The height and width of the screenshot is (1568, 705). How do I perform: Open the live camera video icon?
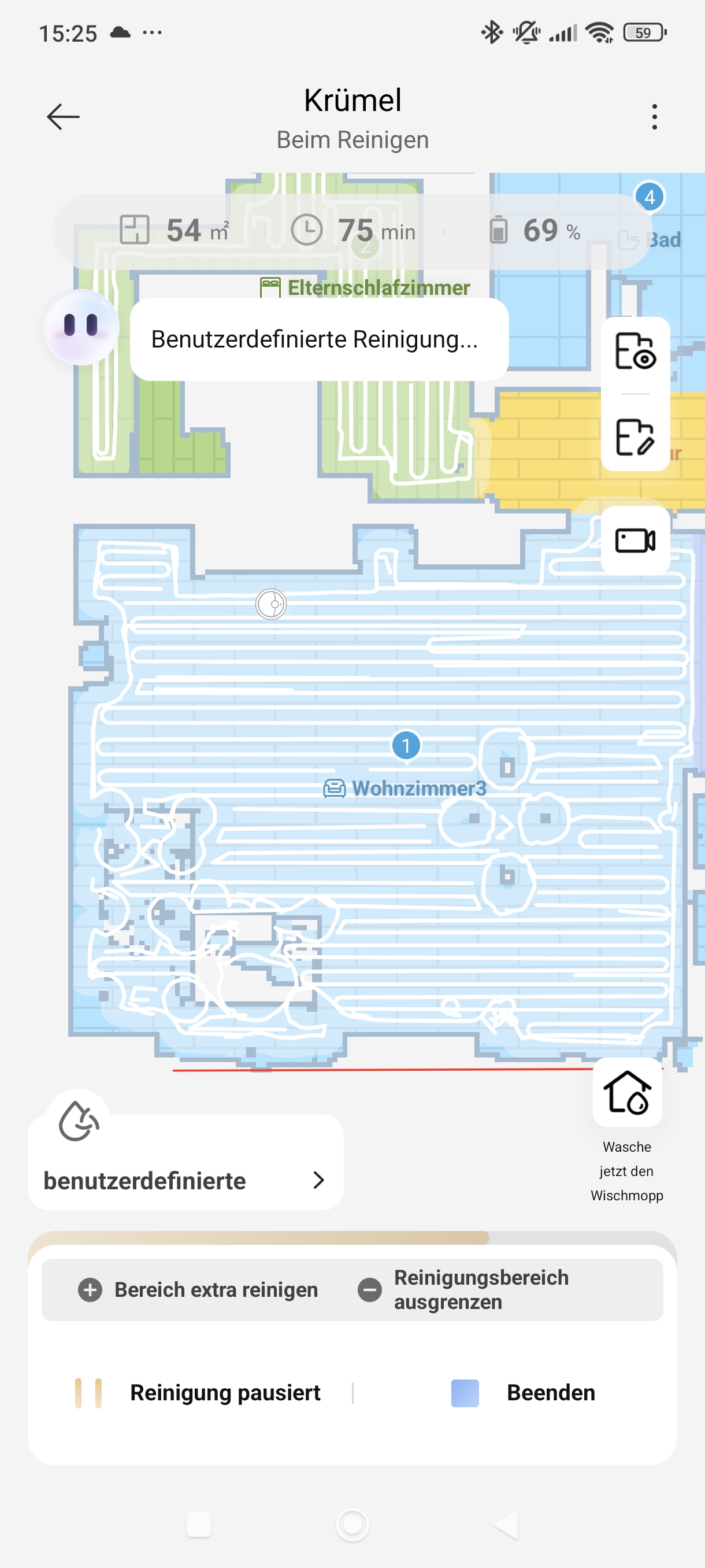pyautogui.click(x=635, y=541)
